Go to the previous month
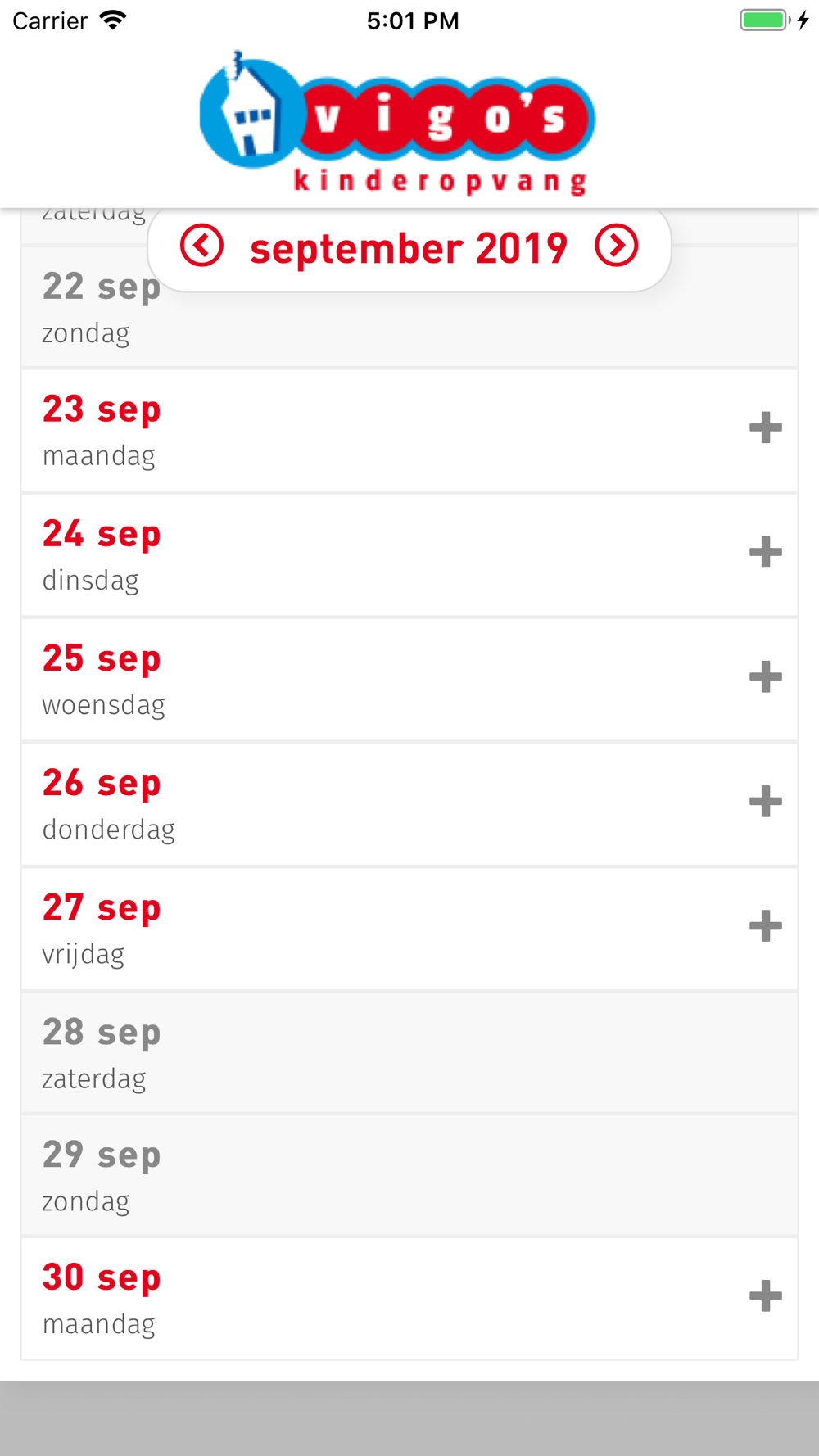The image size is (819, 1456). pos(201,246)
